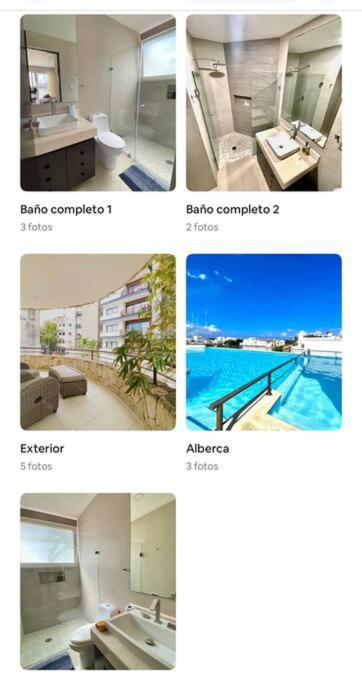
Task: Open the Baño completo 2 photo tile
Action: (264, 103)
